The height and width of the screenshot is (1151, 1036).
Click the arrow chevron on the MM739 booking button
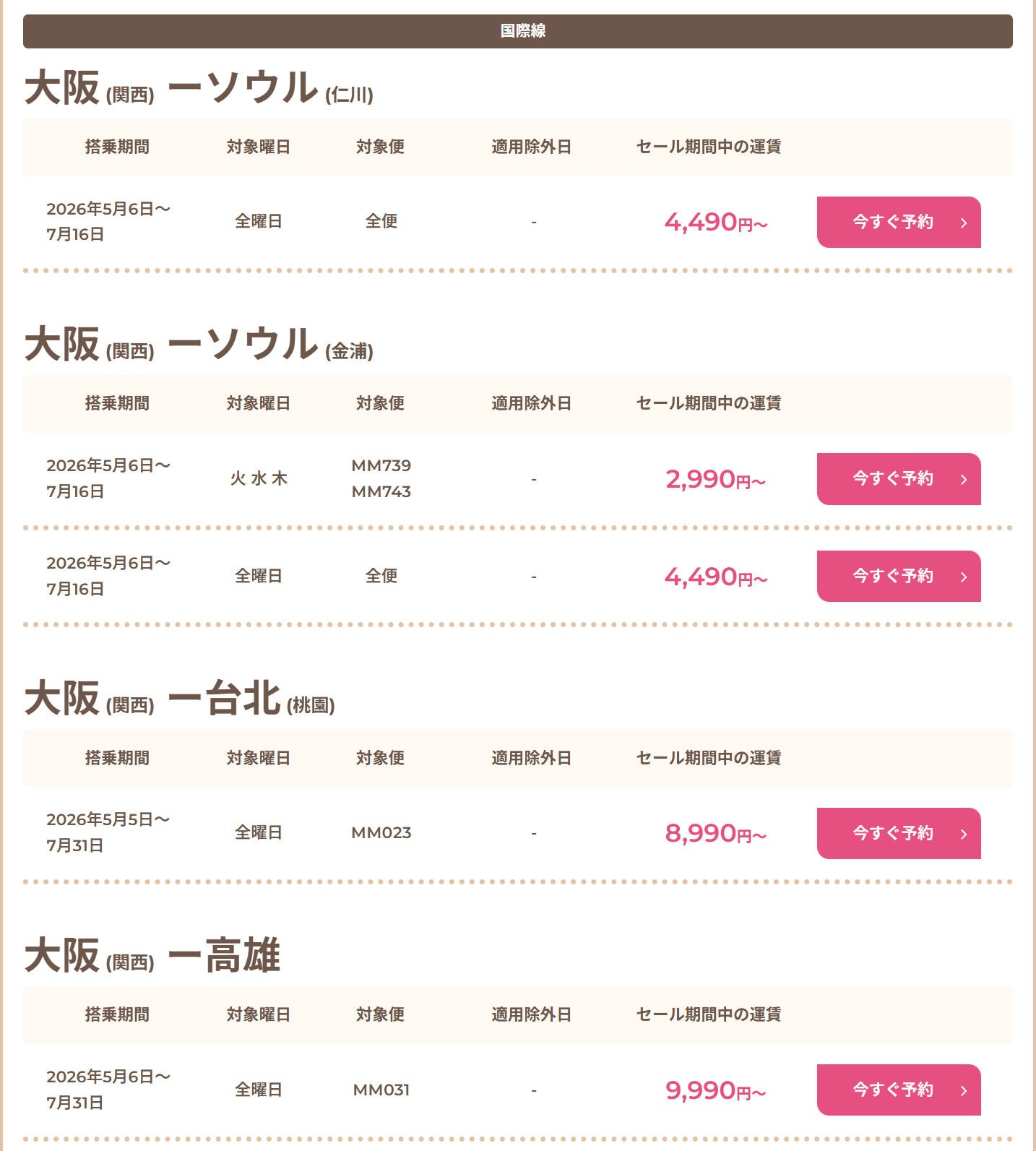963,479
